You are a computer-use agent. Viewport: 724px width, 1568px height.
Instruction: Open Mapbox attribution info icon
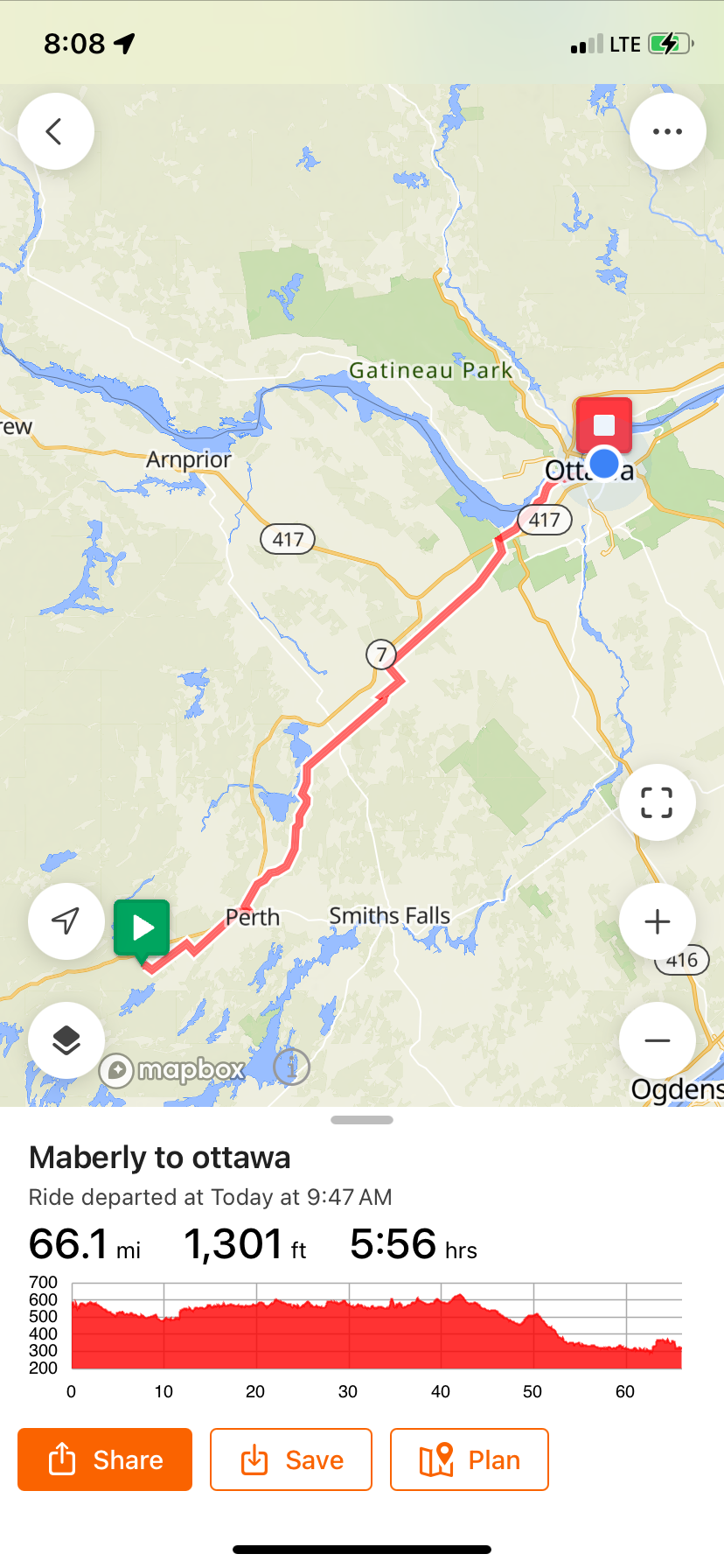click(292, 1067)
